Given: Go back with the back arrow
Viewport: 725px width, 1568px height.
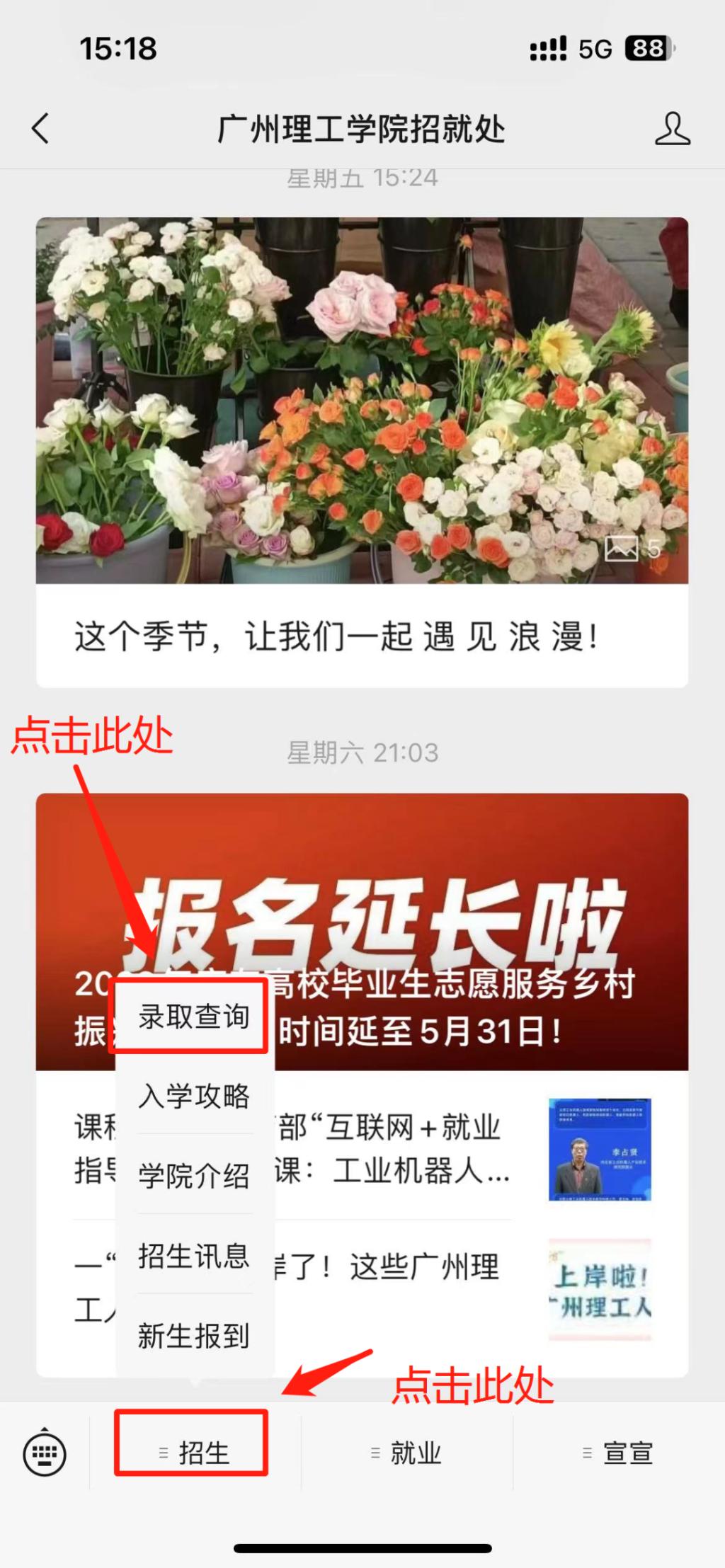Looking at the screenshot, I should point(41,129).
